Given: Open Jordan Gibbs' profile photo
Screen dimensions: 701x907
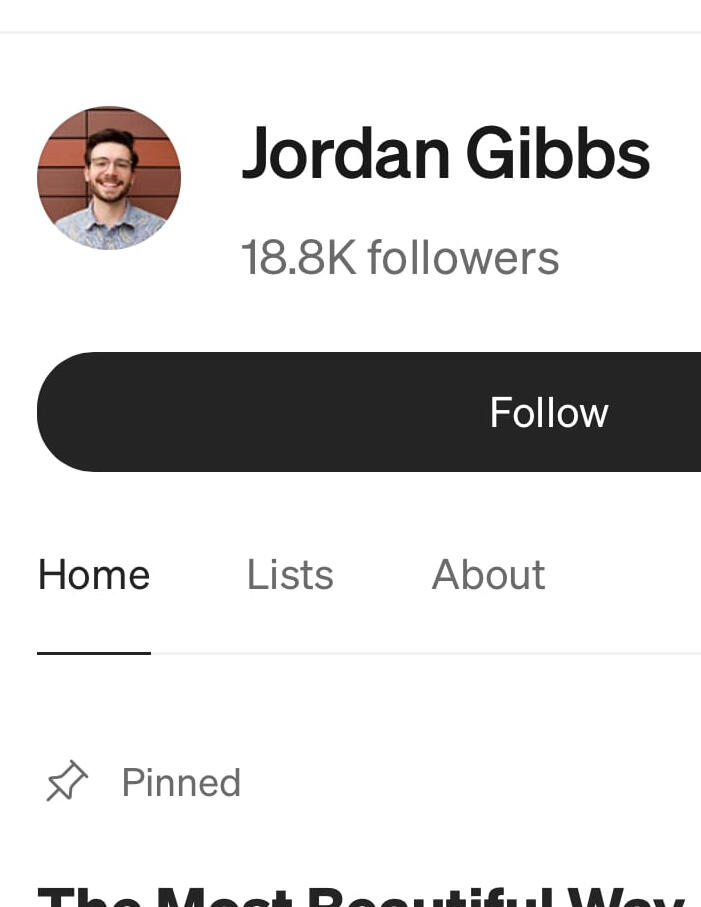Looking at the screenshot, I should [109, 178].
